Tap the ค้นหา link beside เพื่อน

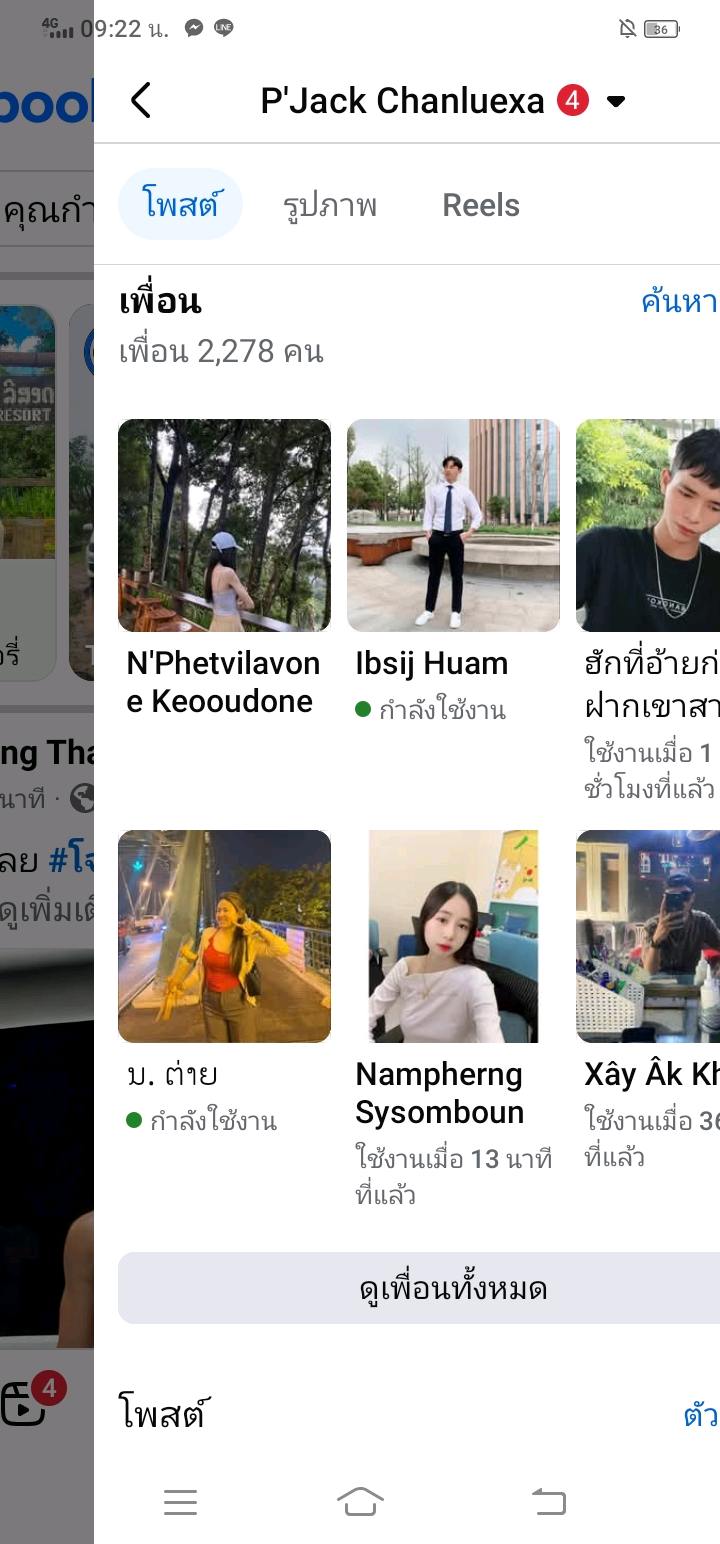coord(679,301)
